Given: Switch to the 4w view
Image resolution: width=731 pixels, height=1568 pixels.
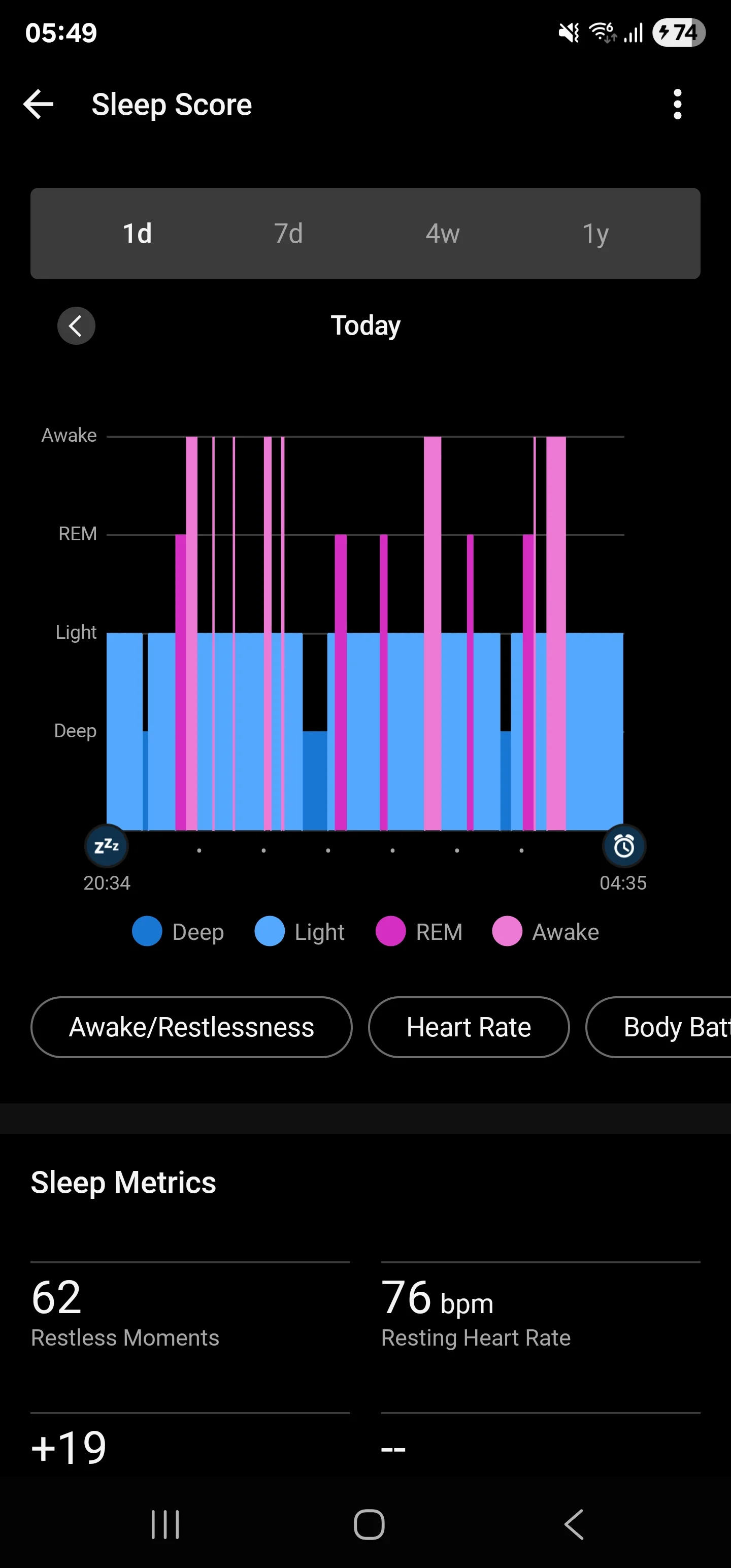Looking at the screenshot, I should click(443, 233).
